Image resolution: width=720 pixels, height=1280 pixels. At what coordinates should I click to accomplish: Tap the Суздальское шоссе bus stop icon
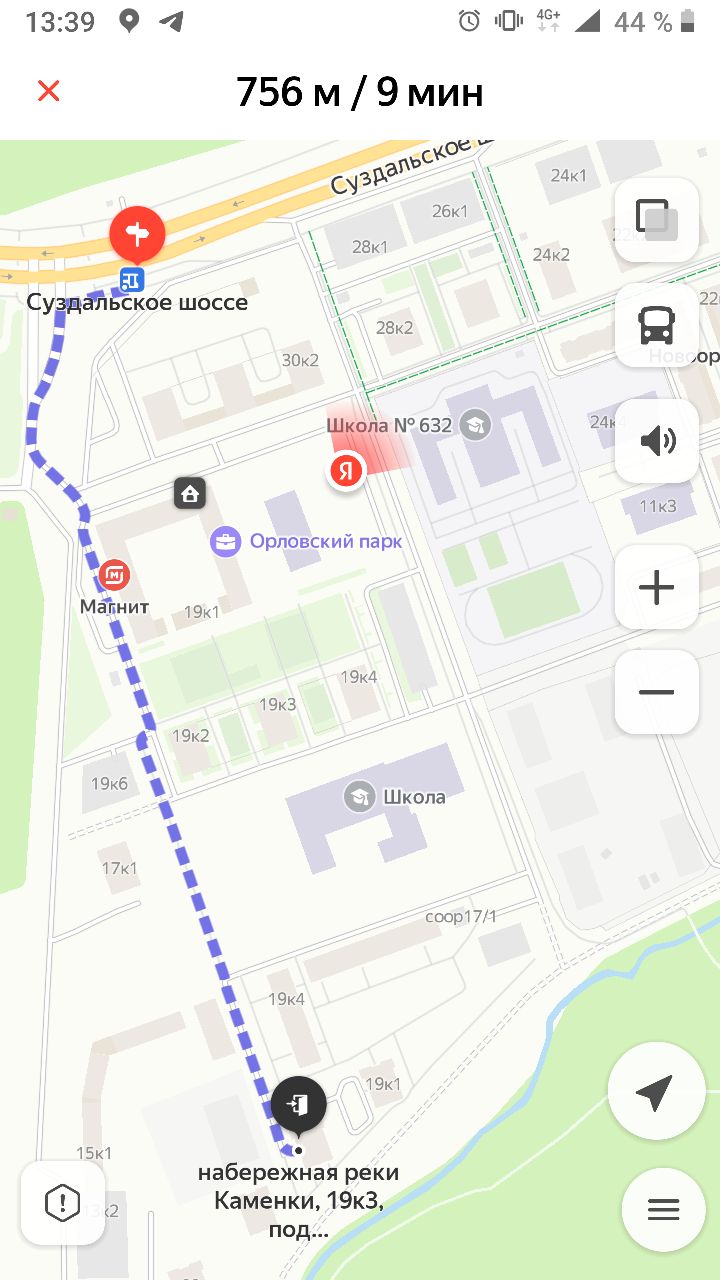(x=132, y=279)
